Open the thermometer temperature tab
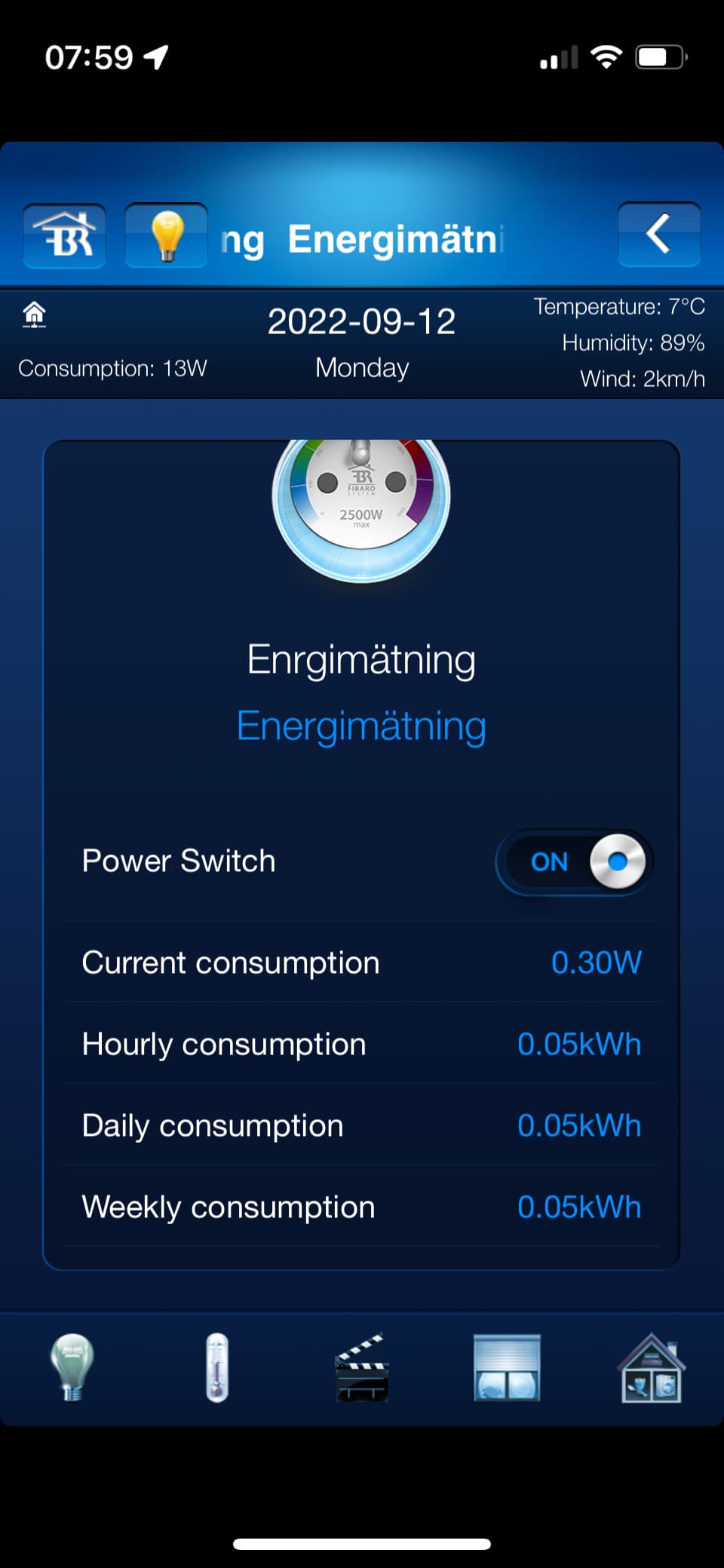Viewport: 724px width, 1568px height. click(217, 1367)
